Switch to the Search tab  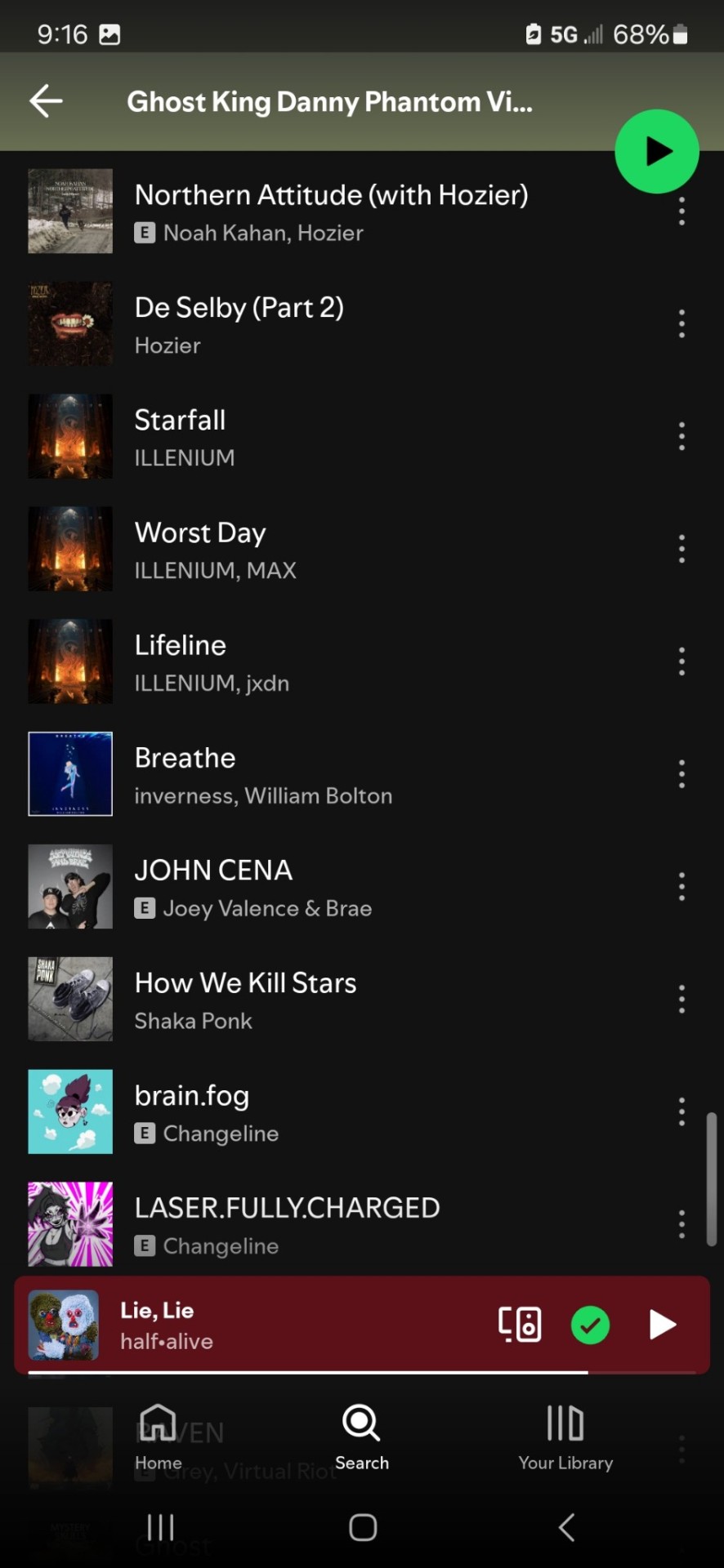pos(361,1437)
